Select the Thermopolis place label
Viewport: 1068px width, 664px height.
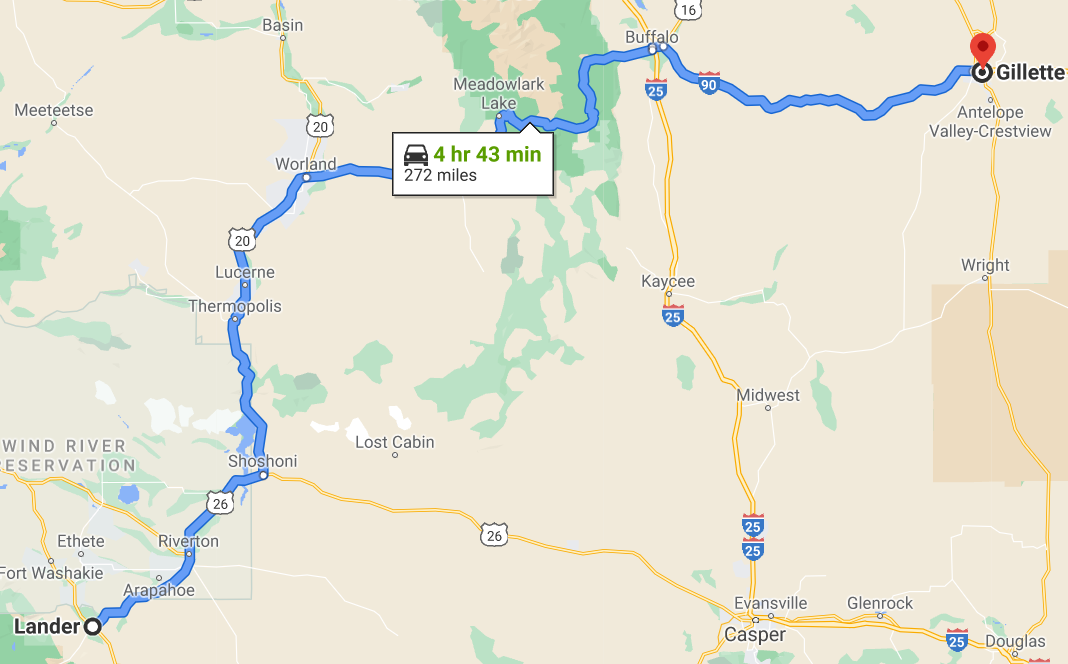coord(235,306)
